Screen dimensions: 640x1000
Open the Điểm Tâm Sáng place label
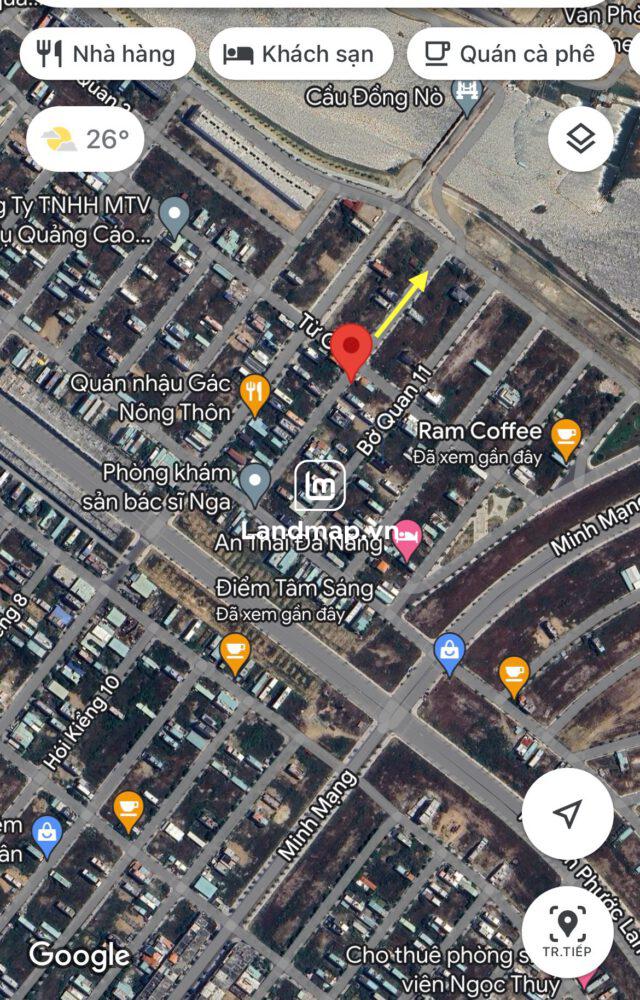tap(294, 587)
